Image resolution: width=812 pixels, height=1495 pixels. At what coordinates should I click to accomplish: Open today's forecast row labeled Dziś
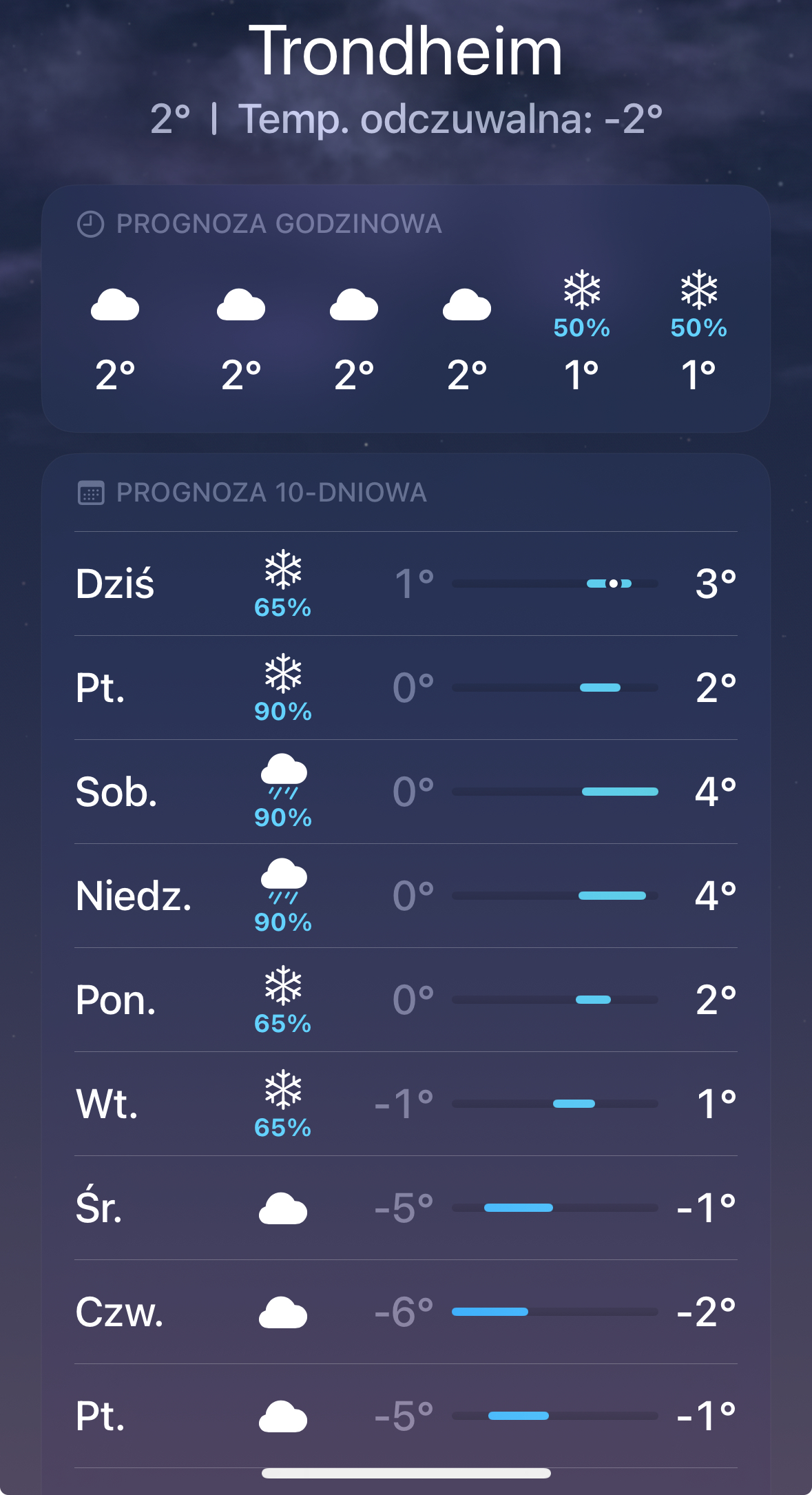click(406, 584)
